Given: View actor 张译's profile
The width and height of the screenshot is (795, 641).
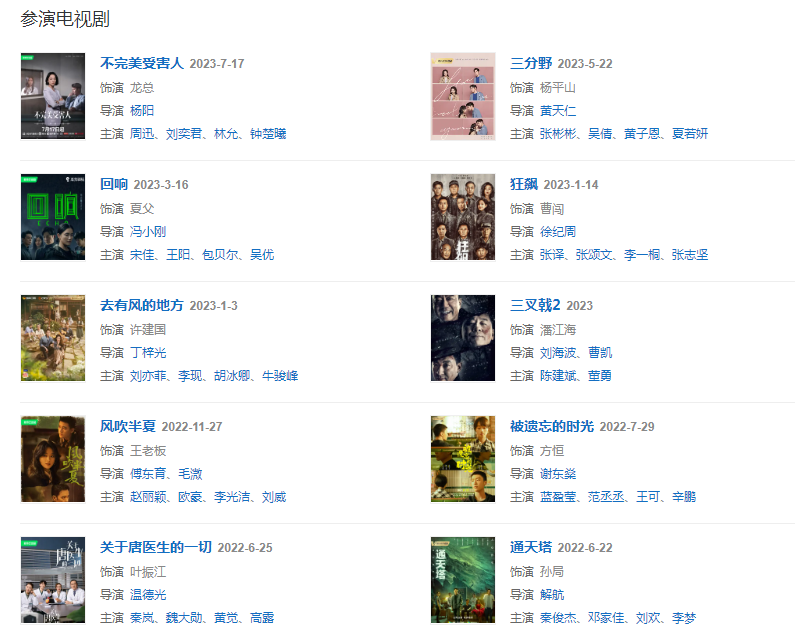Looking at the screenshot, I should (x=552, y=254).
